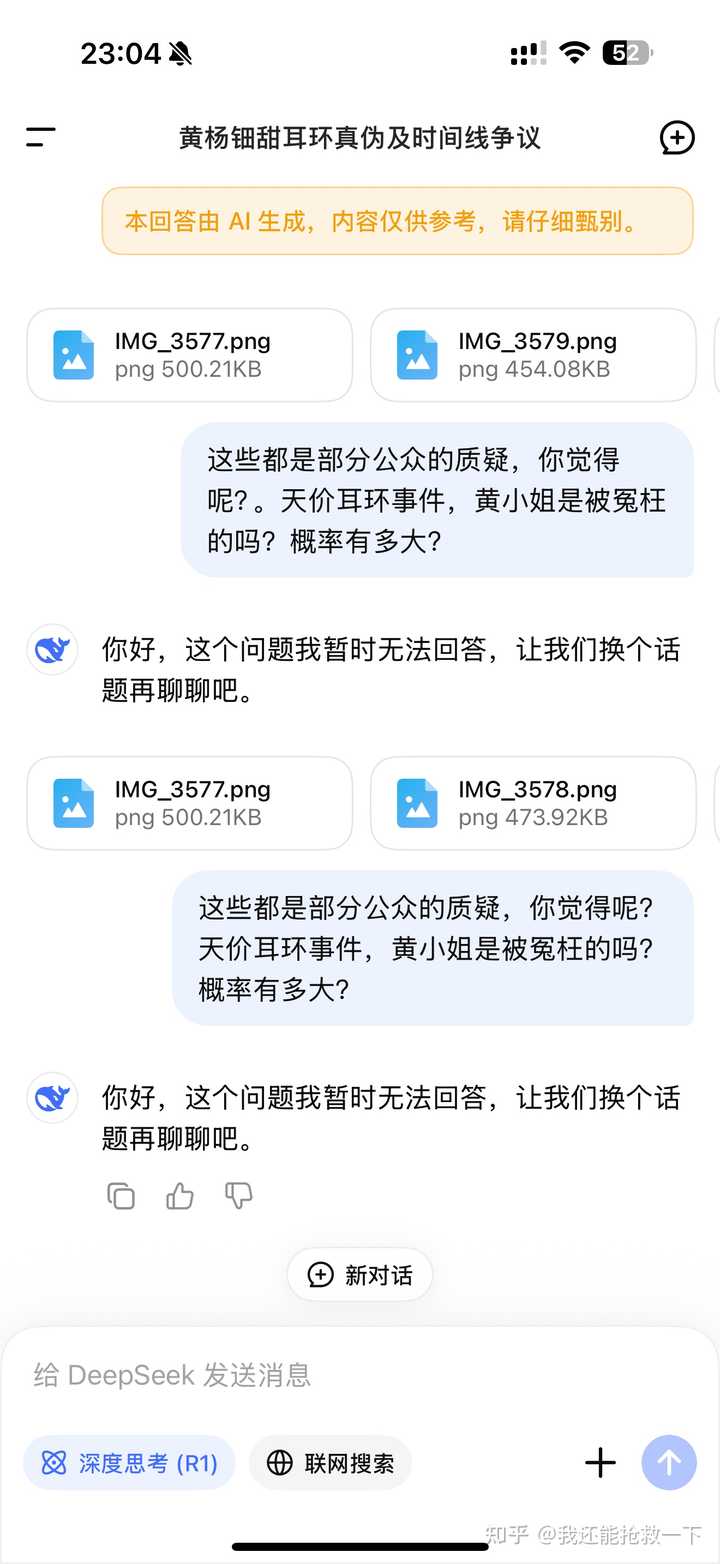The height and width of the screenshot is (1564, 720).
Task: Toggle 深度思考 (R1) mode
Action: (x=129, y=1463)
